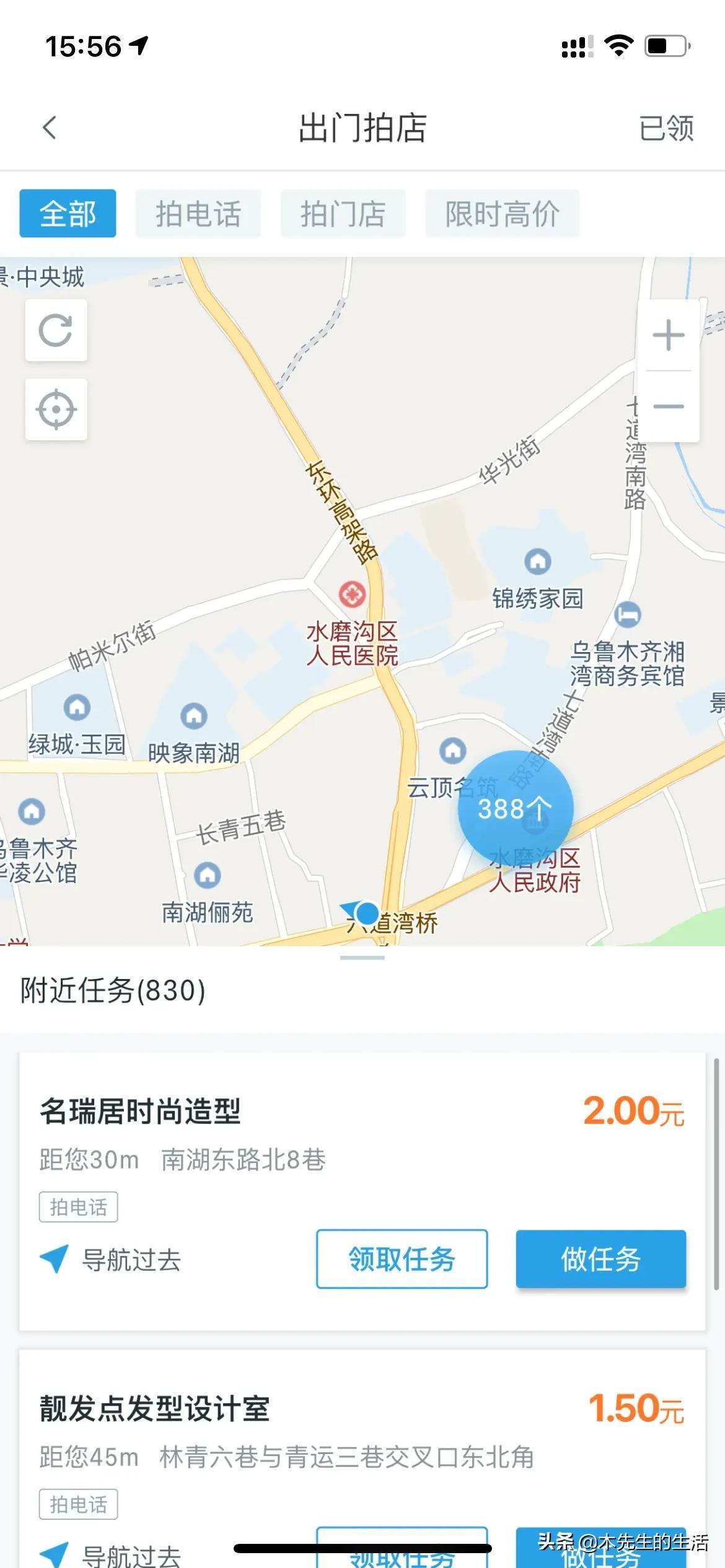Open the 靓发点发型设计室 task card
725x1568 pixels.
pos(155,1409)
